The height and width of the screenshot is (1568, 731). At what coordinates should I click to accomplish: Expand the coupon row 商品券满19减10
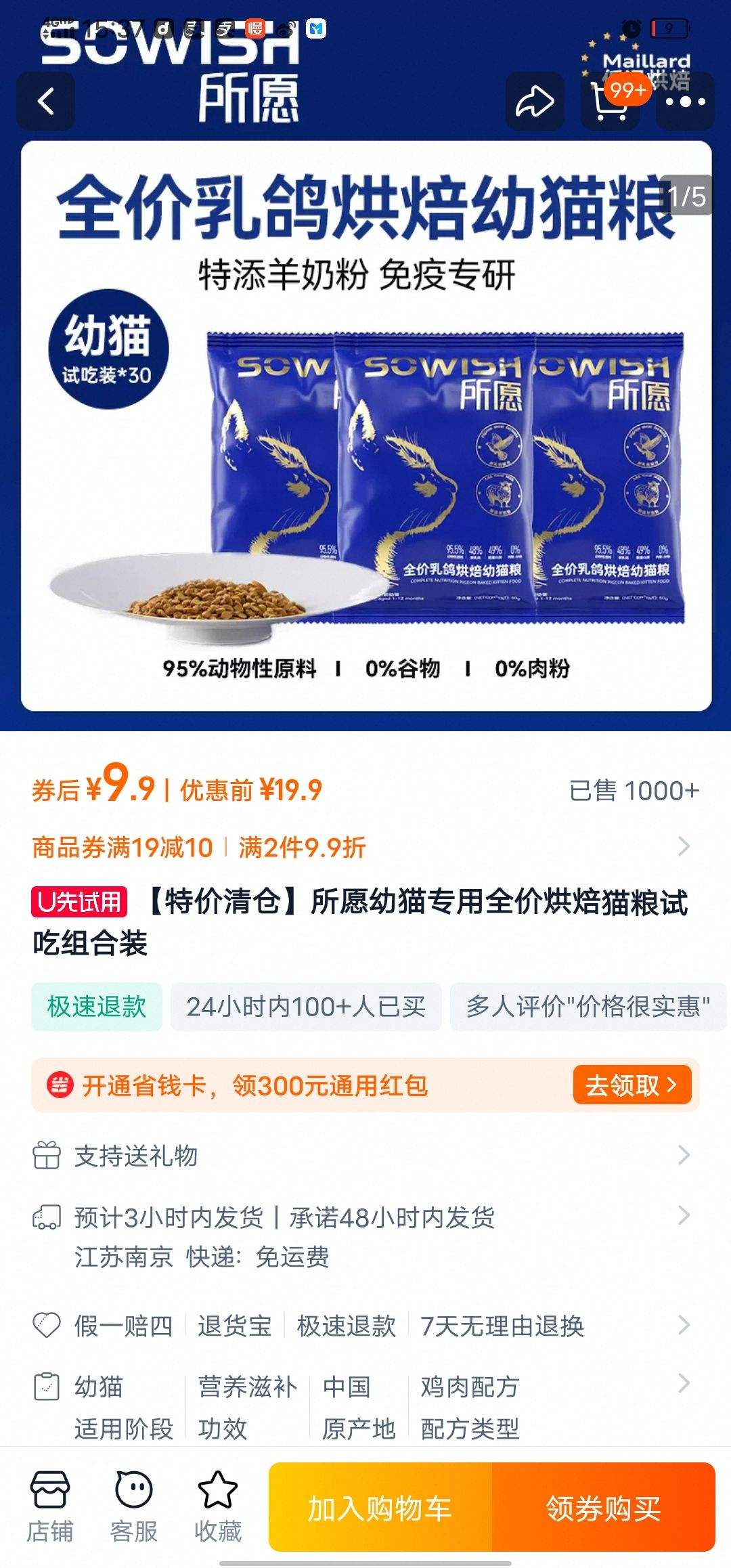[x=365, y=847]
